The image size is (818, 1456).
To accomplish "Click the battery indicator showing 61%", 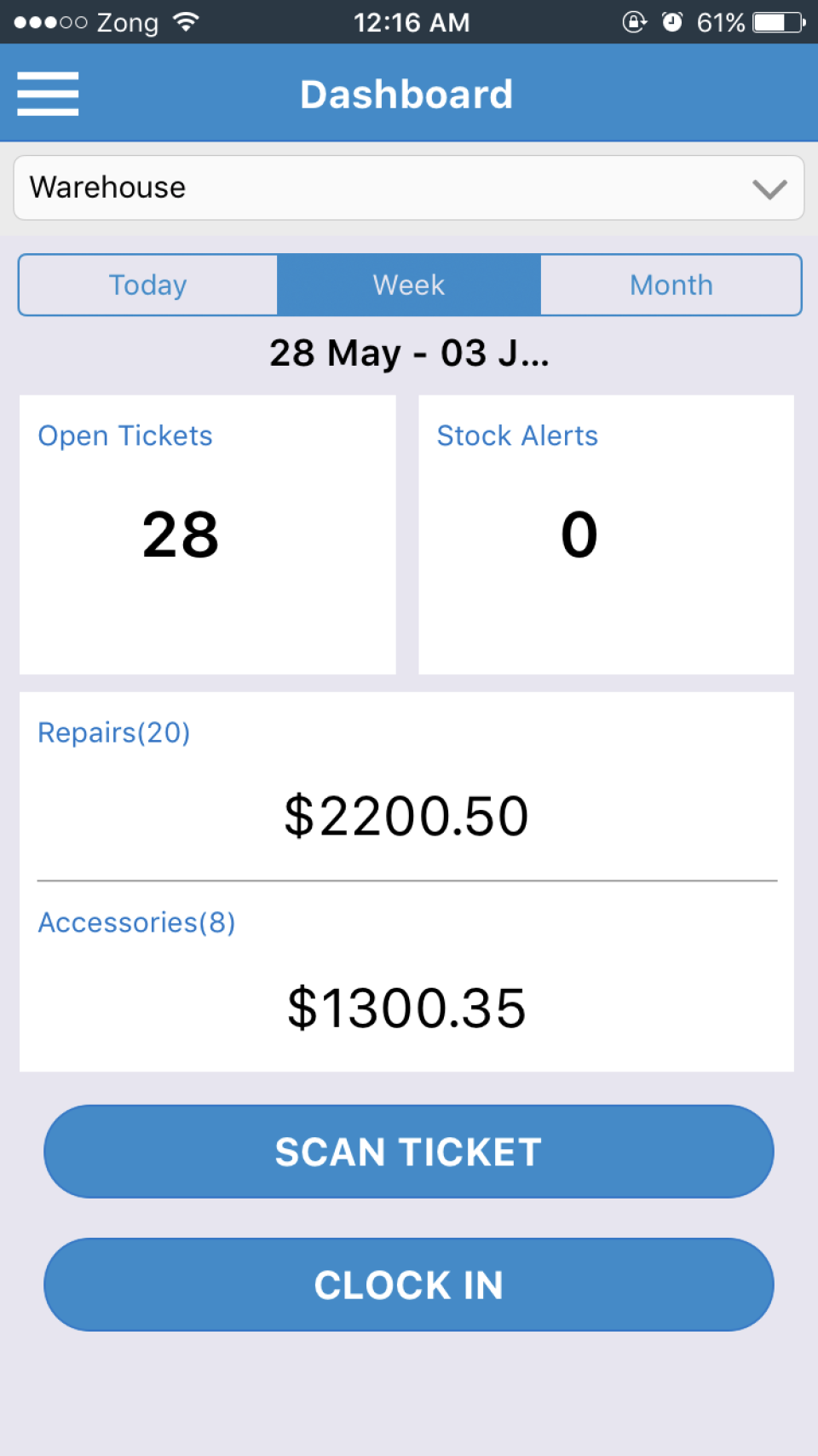I will (774, 23).
